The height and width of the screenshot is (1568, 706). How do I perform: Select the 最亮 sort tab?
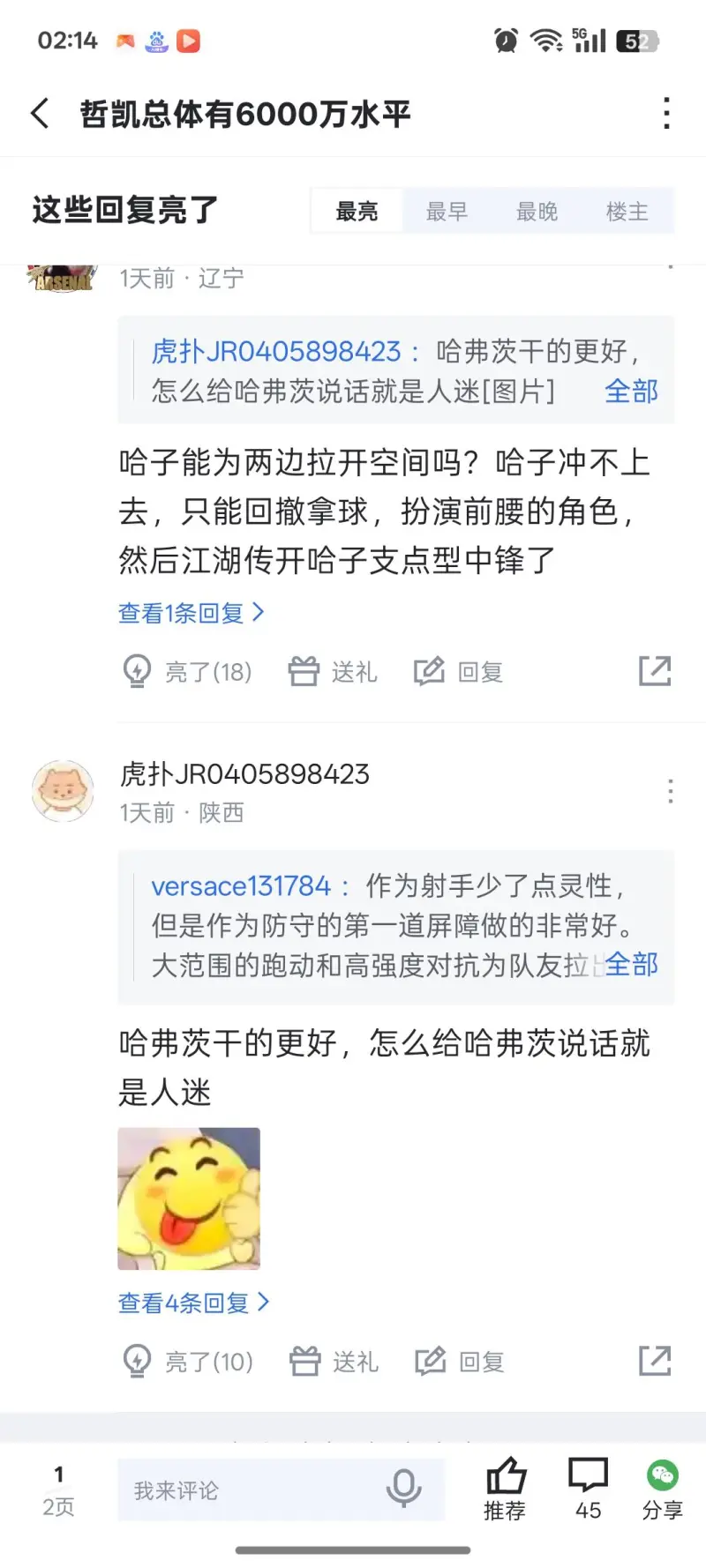pos(357,212)
